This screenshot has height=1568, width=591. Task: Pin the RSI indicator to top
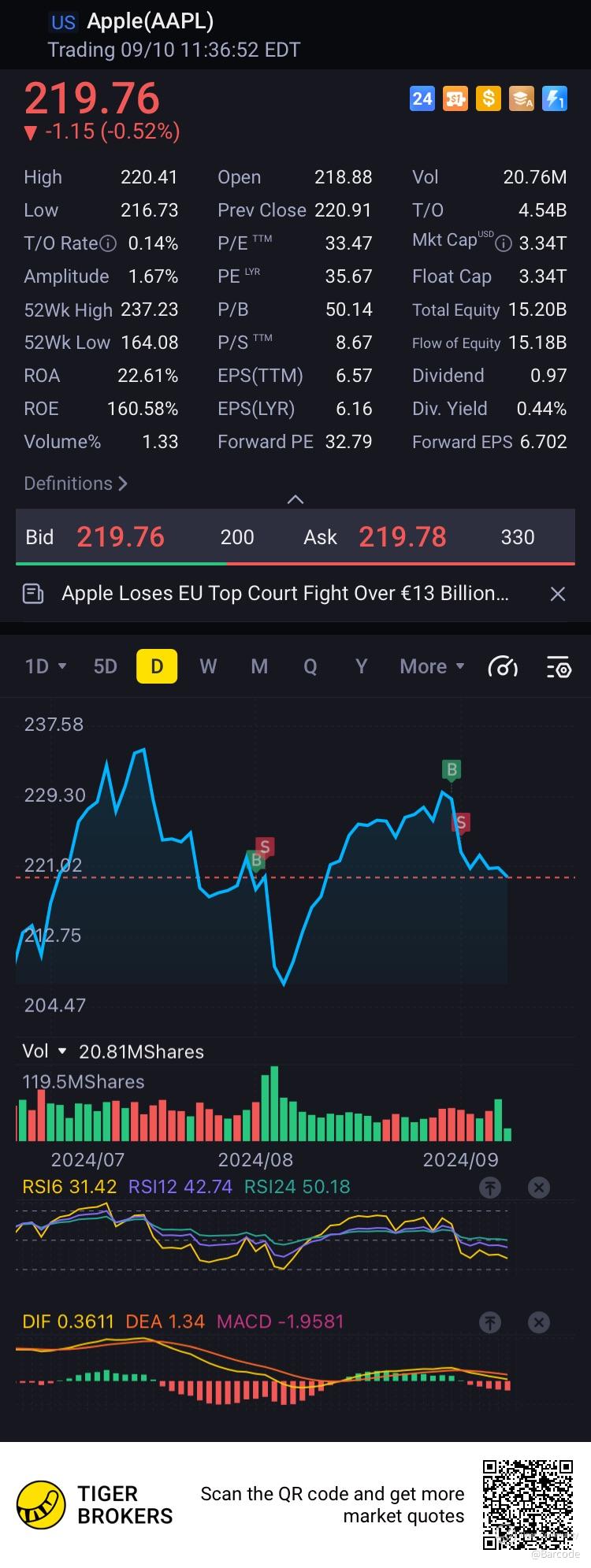click(490, 1188)
